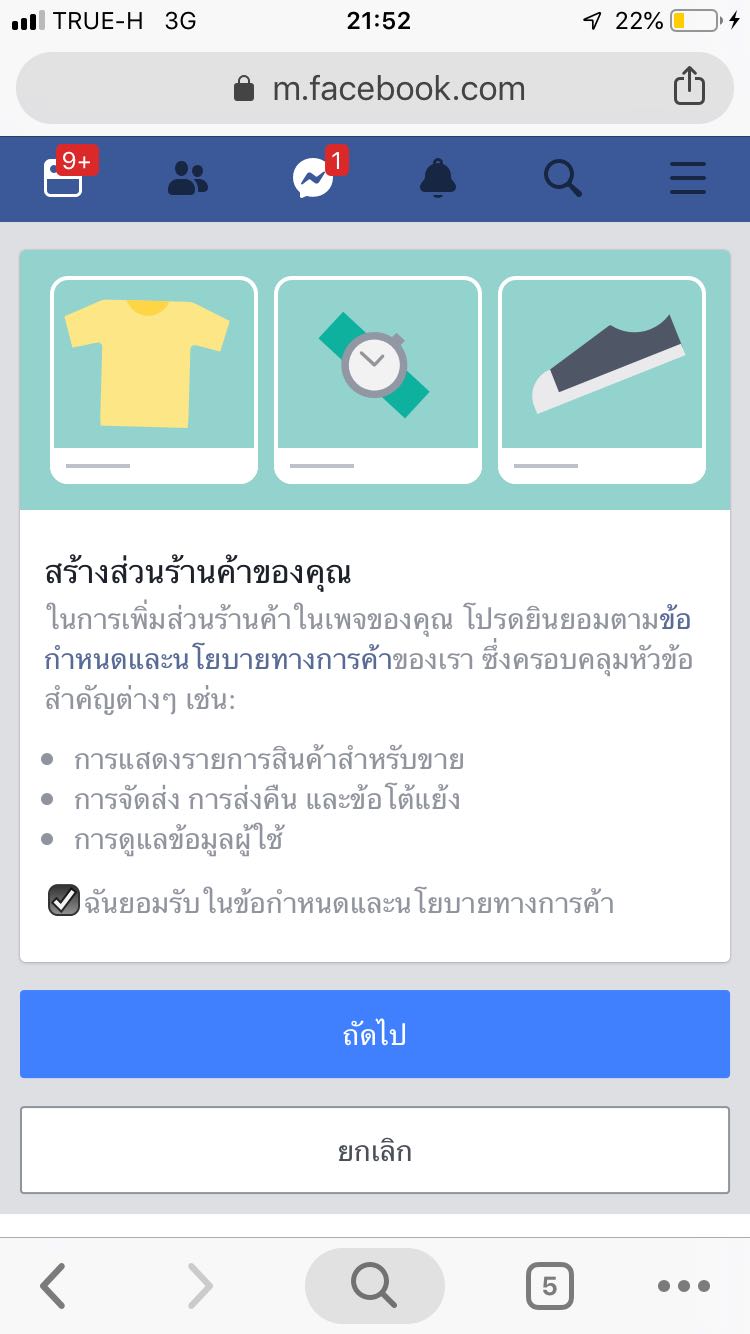Cancel with the ยกเลิก button
Screen dimensions: 750x1334
[x=375, y=1150]
